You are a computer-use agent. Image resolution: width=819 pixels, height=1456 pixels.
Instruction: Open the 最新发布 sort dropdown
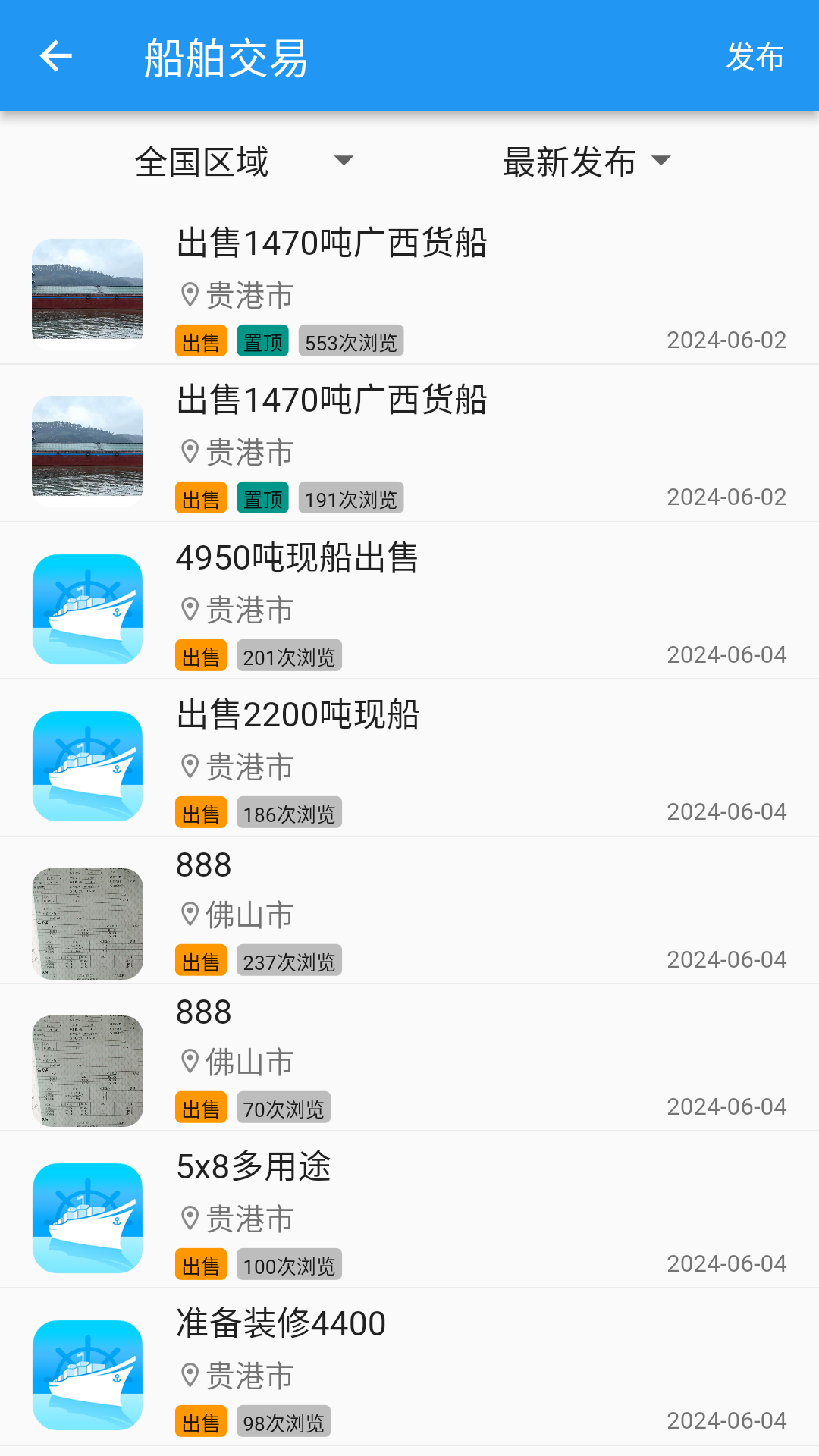pos(586,162)
